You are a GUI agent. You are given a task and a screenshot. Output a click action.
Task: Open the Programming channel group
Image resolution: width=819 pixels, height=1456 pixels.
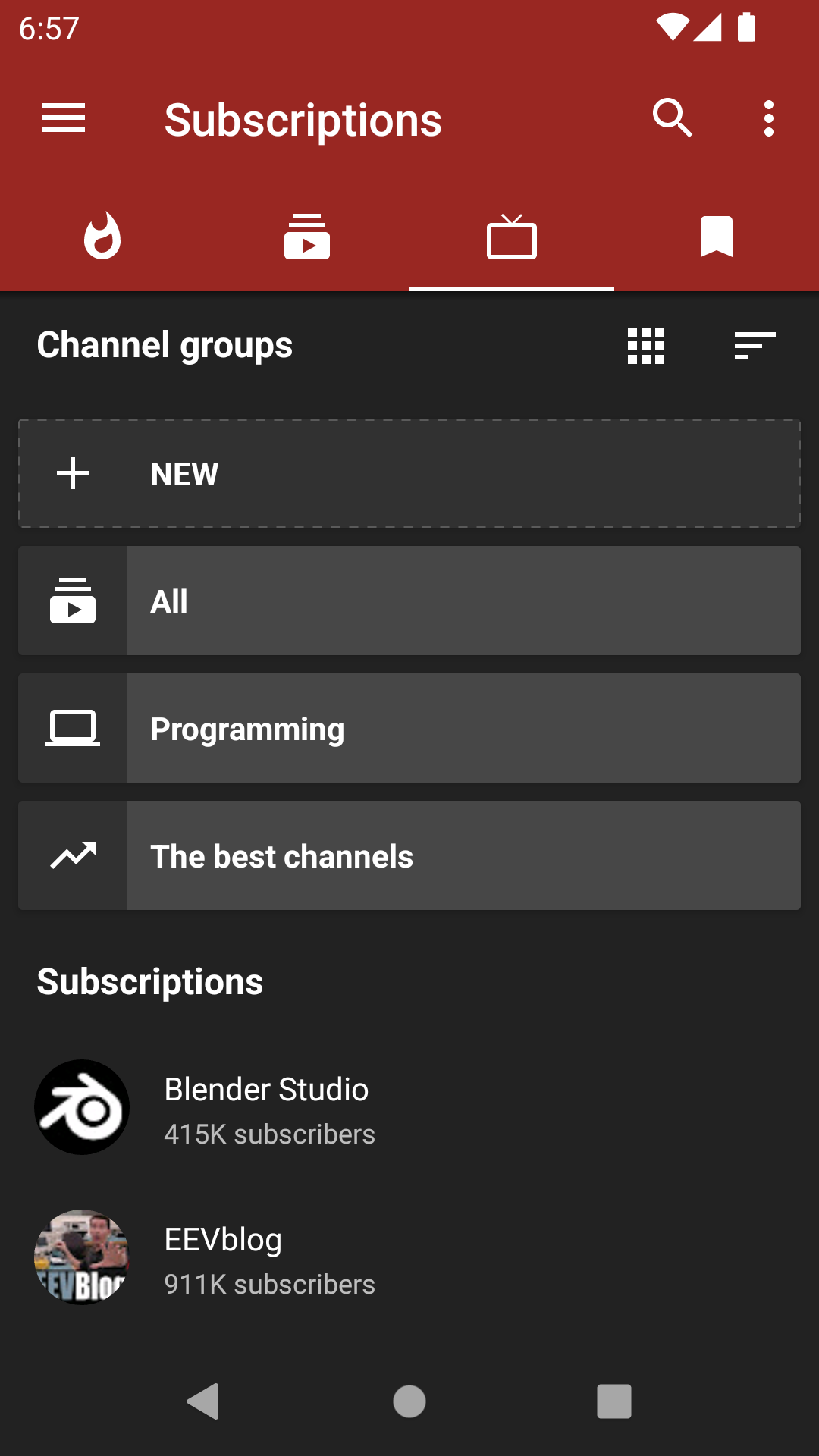coord(409,729)
